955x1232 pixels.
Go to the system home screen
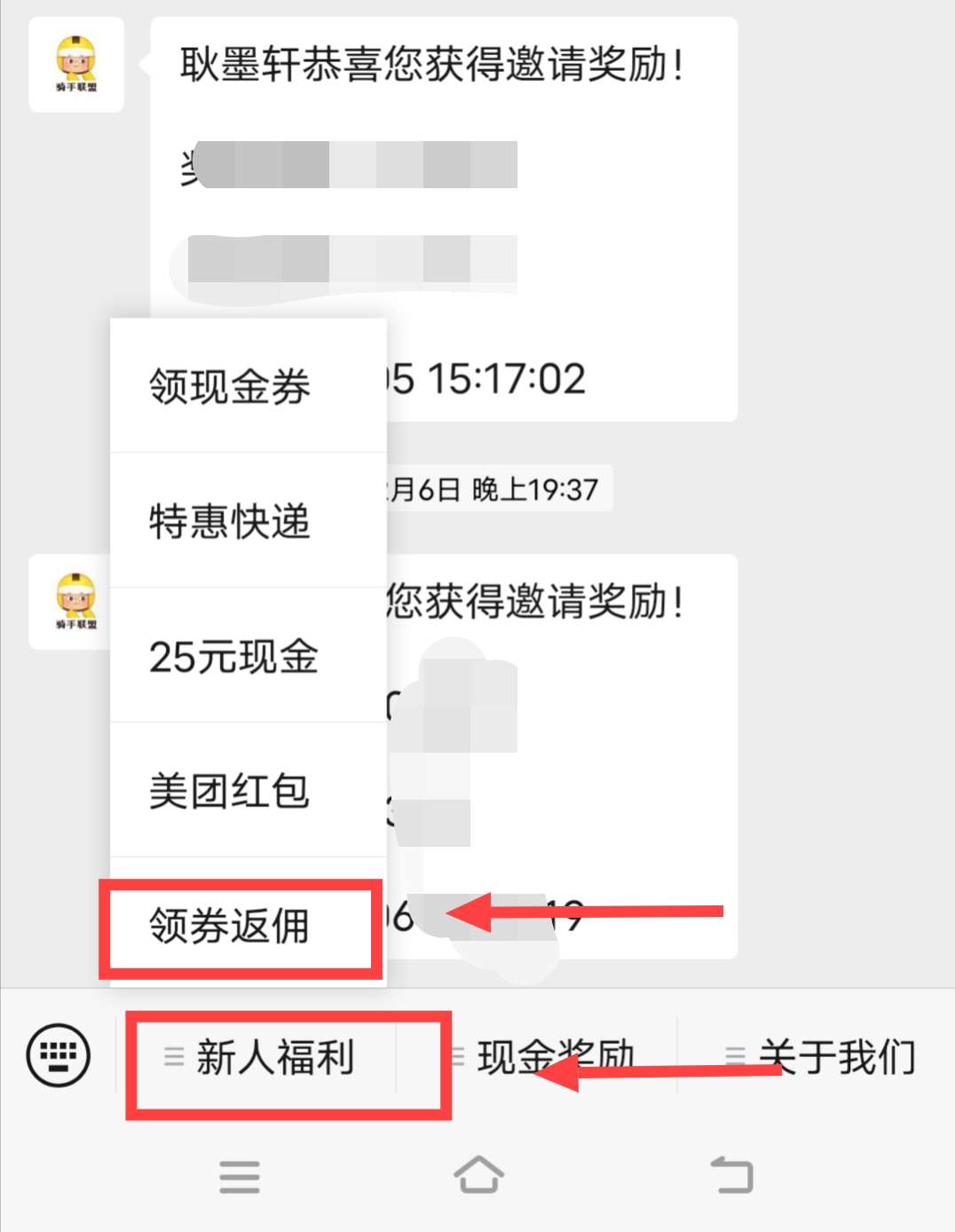(x=478, y=1176)
